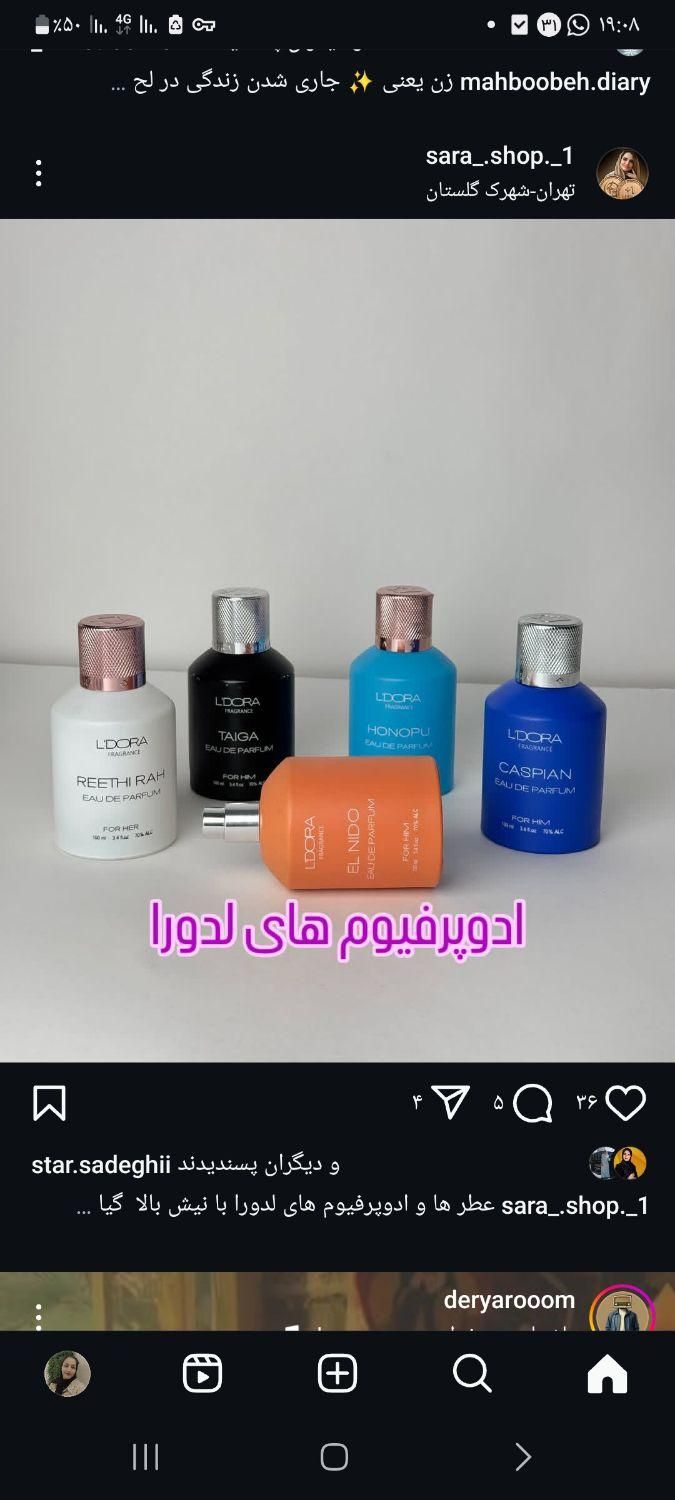Open overflow menu on sara_.shop._1's post
The width and height of the screenshot is (675, 1500).
38,174
